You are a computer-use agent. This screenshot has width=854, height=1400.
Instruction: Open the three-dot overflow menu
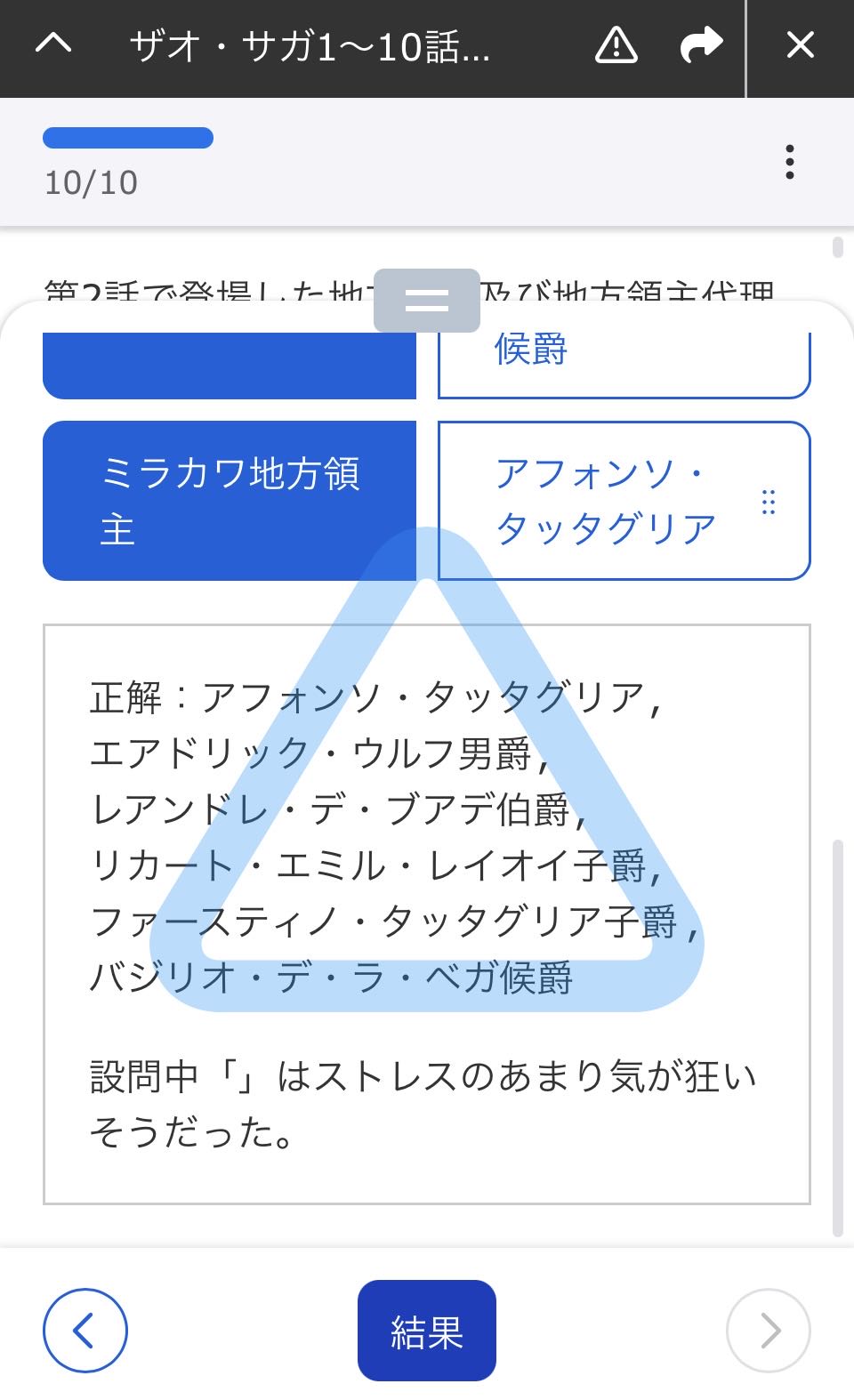789,163
